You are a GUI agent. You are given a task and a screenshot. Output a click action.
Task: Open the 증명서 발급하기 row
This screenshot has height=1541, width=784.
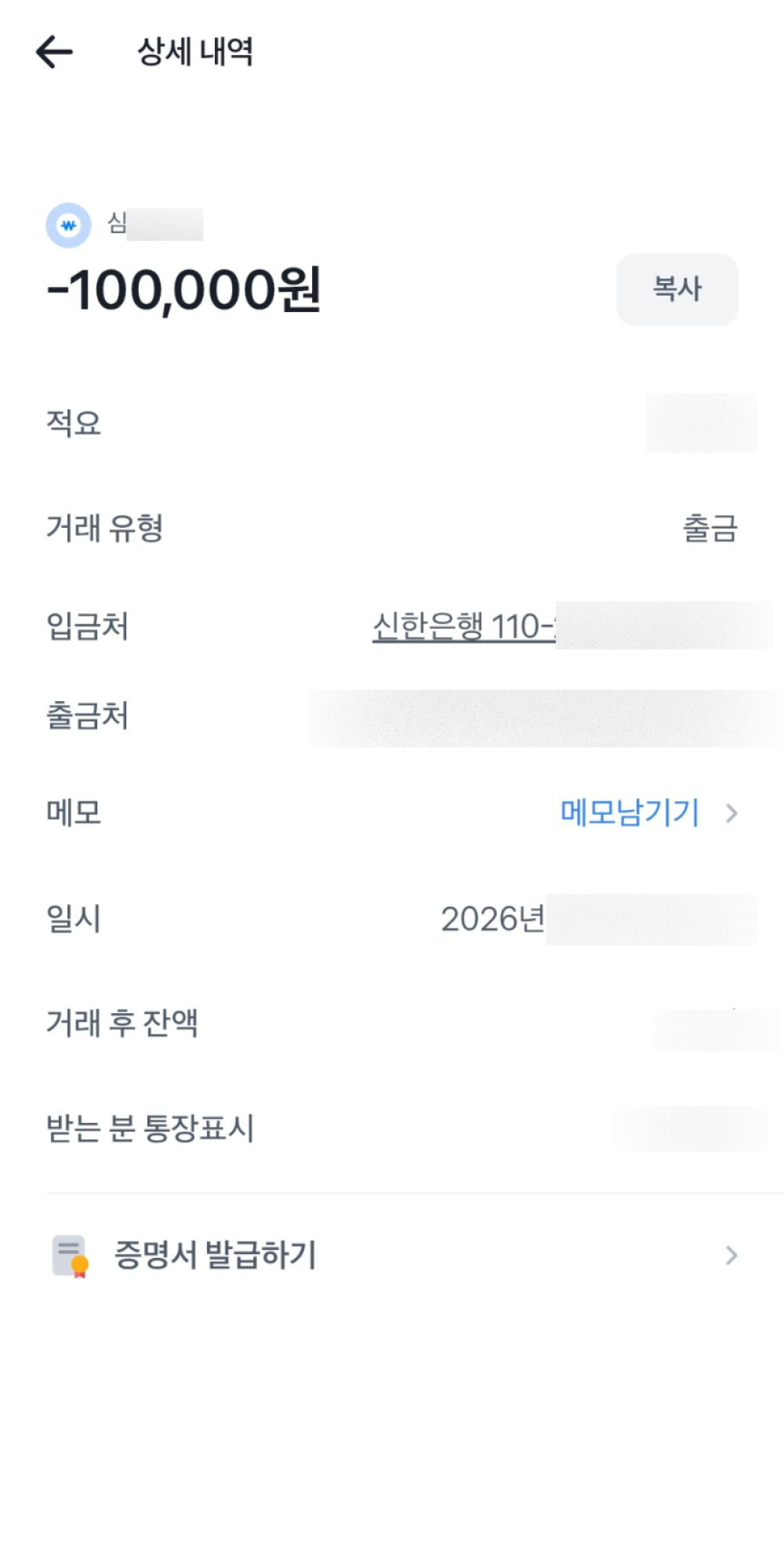pyautogui.click(x=392, y=1255)
